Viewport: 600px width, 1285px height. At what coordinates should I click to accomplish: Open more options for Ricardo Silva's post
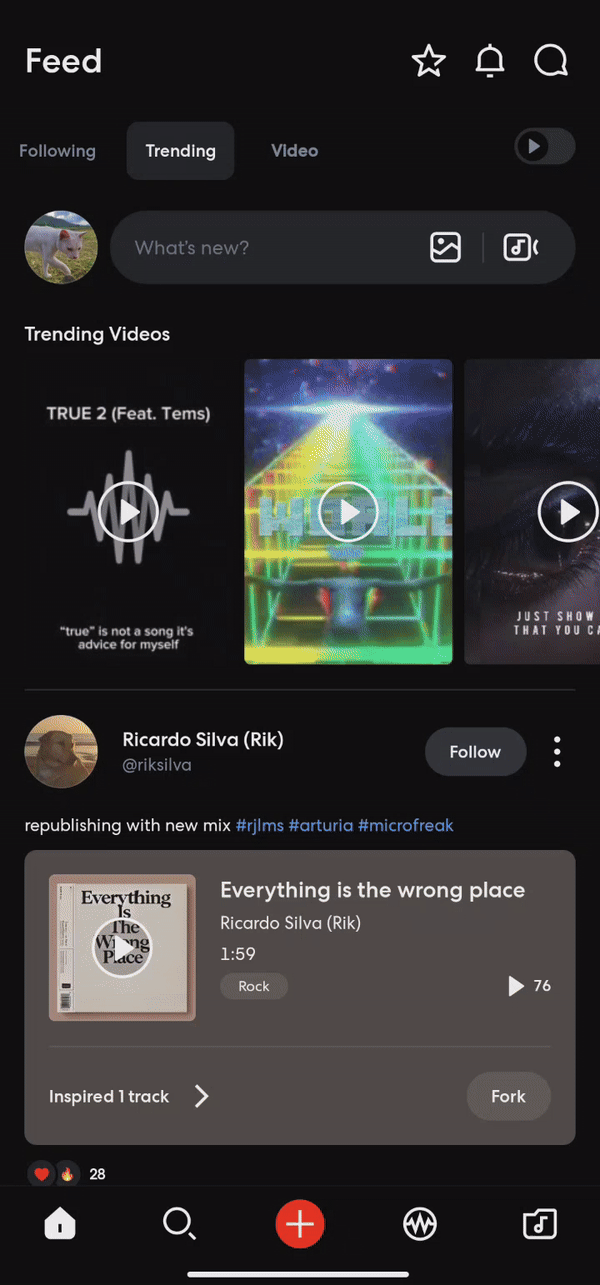(x=557, y=752)
